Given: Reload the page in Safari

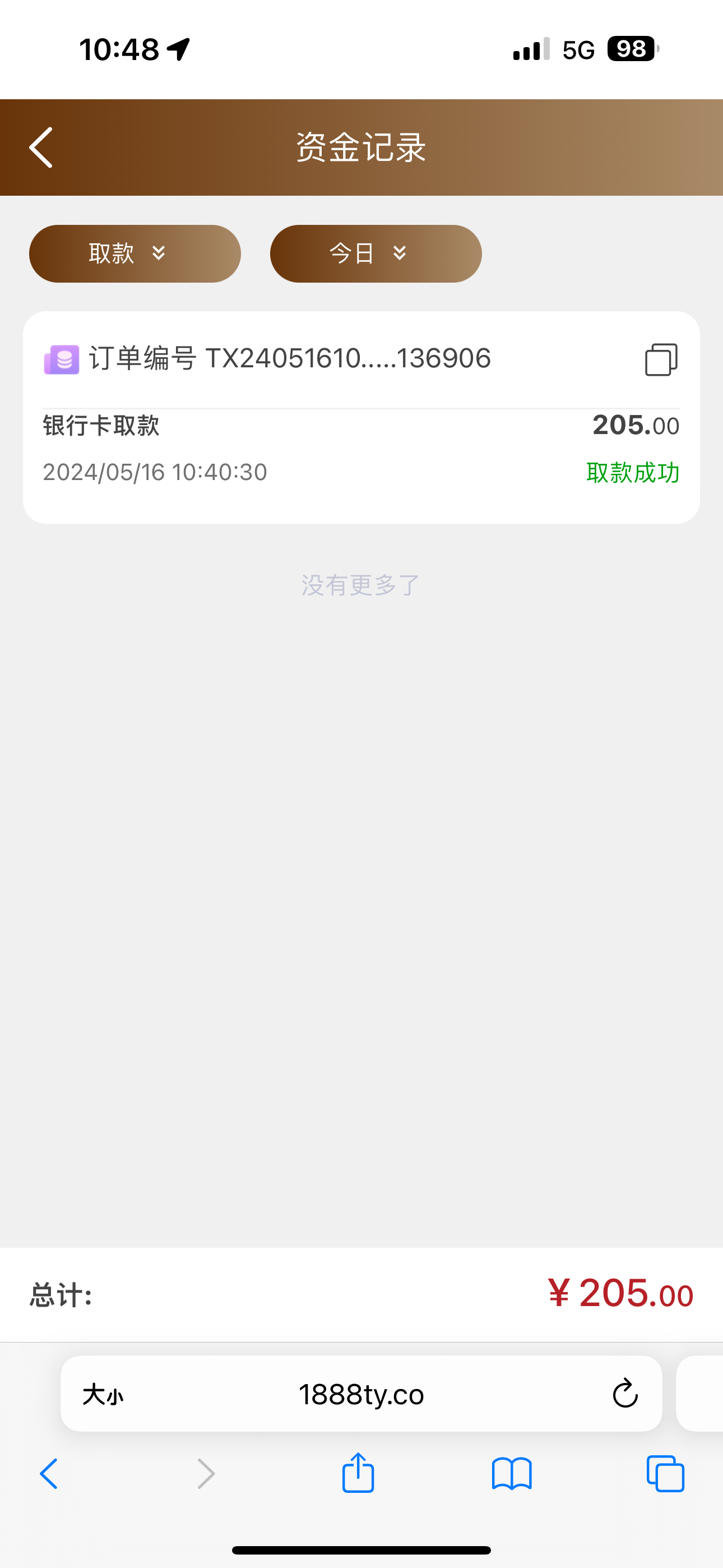Looking at the screenshot, I should click(624, 1394).
